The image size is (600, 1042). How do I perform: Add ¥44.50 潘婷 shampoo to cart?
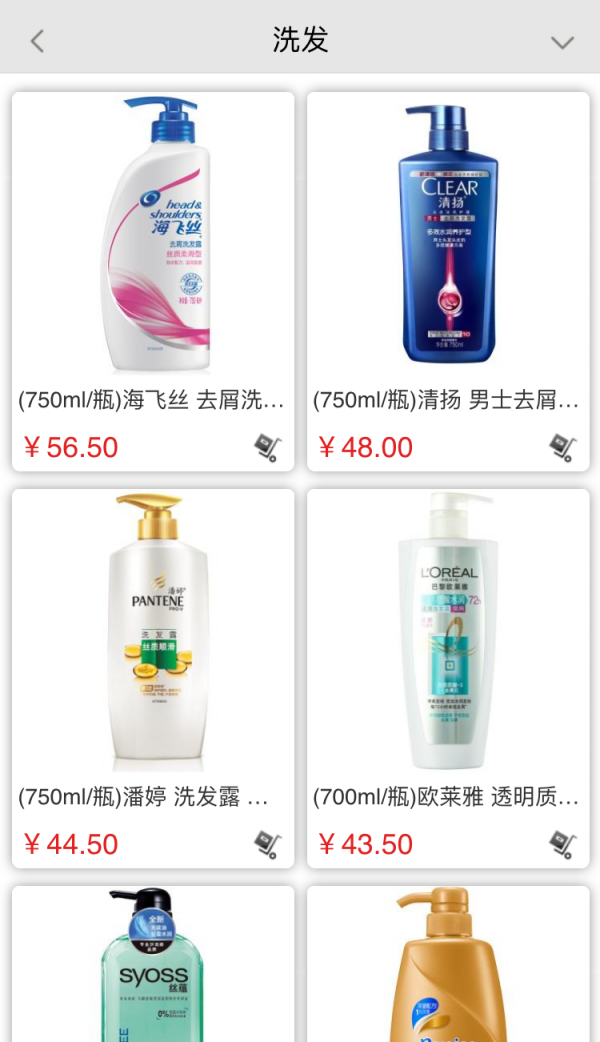click(x=267, y=845)
